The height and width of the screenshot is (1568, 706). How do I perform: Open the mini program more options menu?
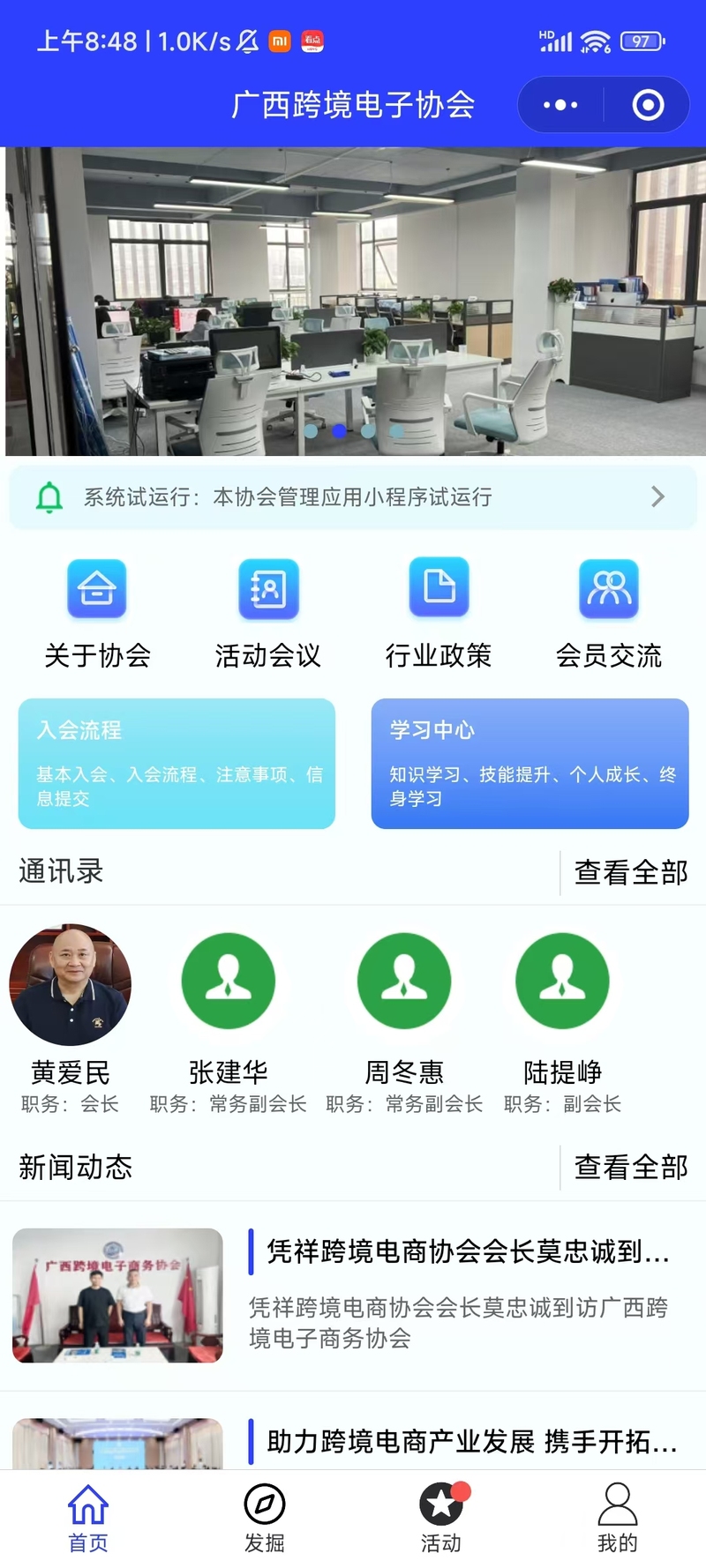click(560, 105)
